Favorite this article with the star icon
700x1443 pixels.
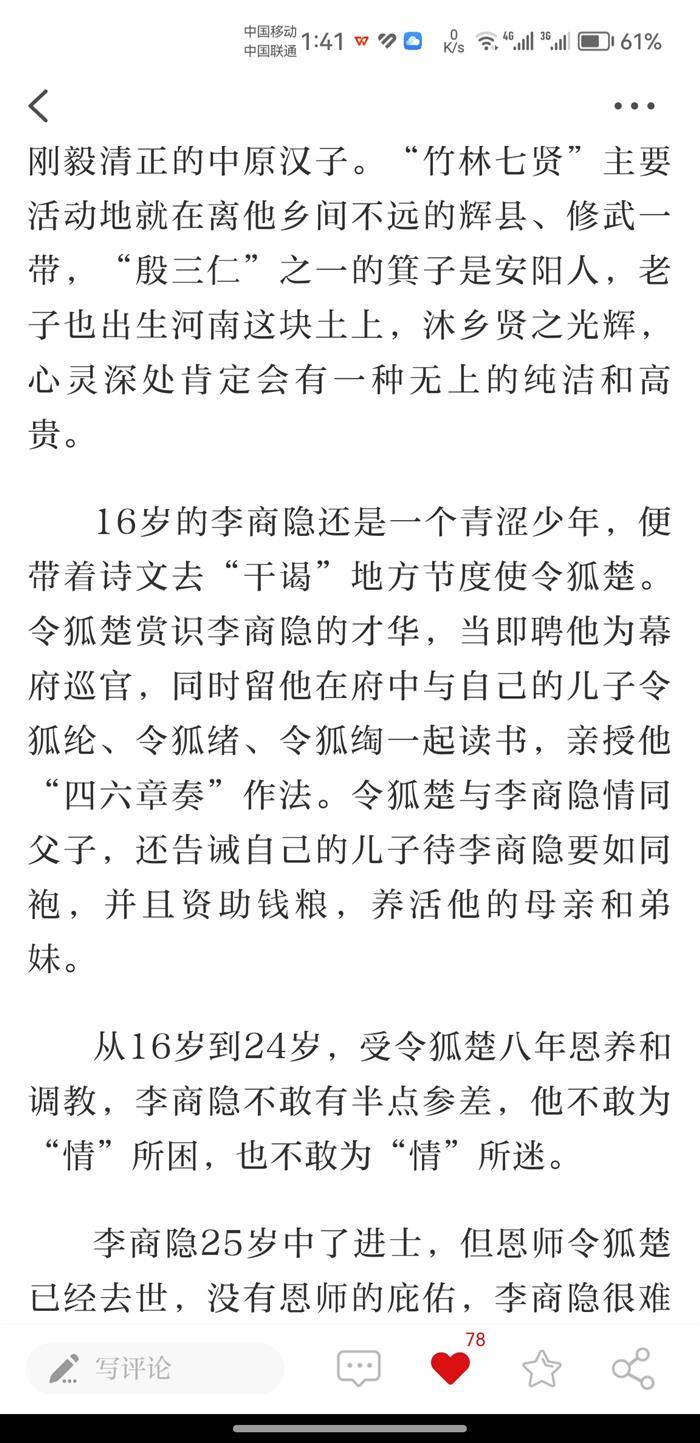coord(541,1368)
